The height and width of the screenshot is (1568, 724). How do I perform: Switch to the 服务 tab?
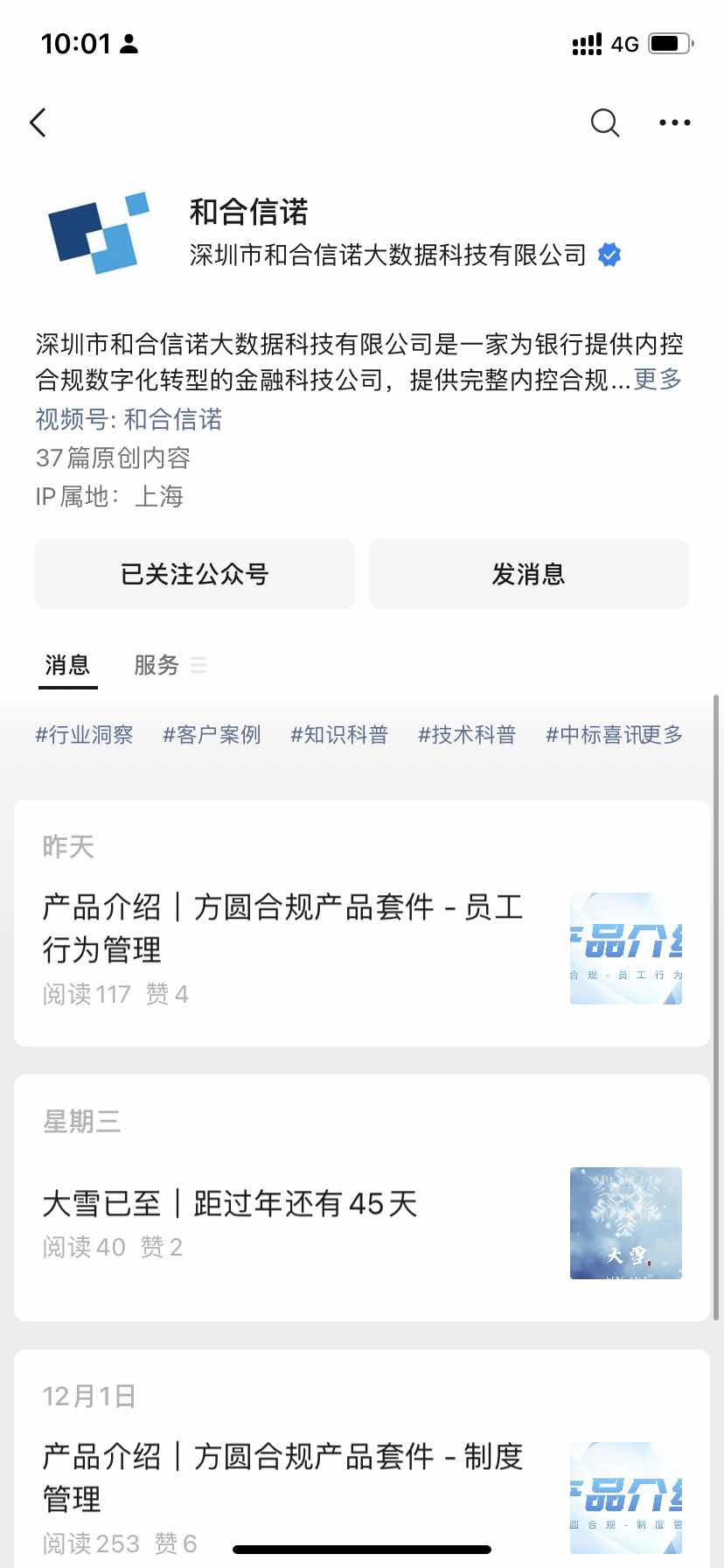click(x=157, y=665)
